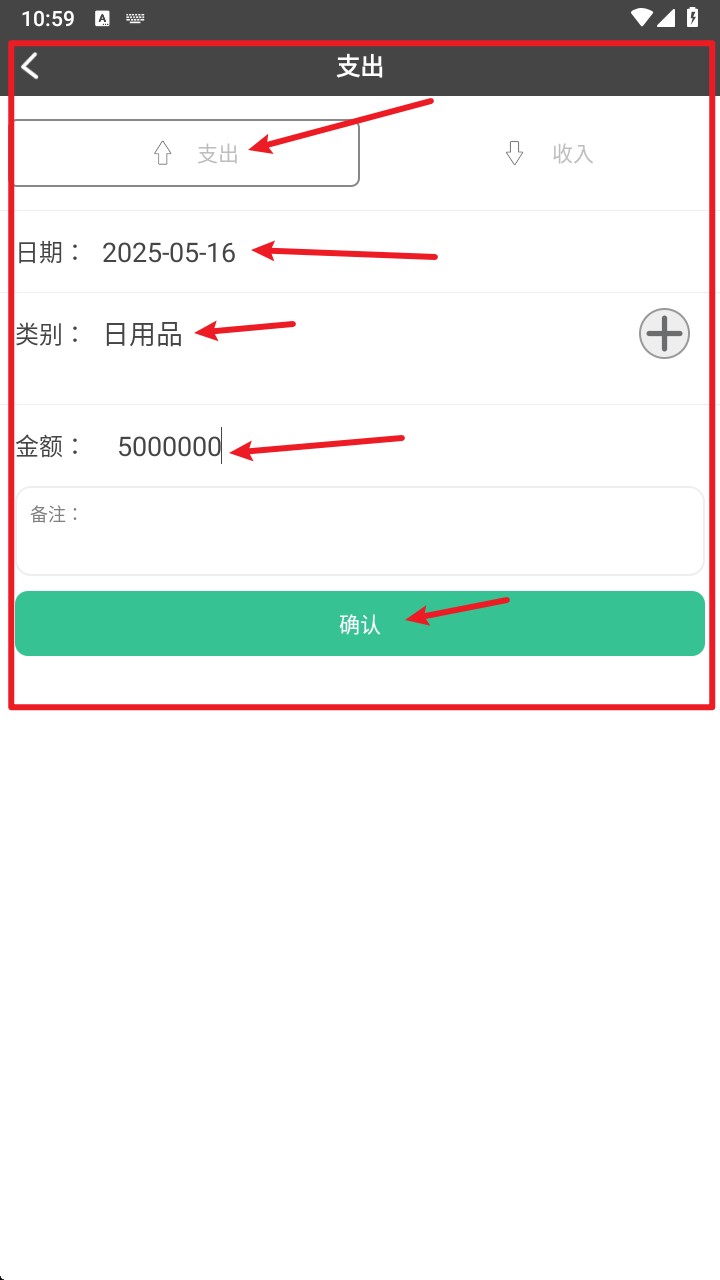
Task: Change the 日用品 category selection
Action: tap(143, 334)
